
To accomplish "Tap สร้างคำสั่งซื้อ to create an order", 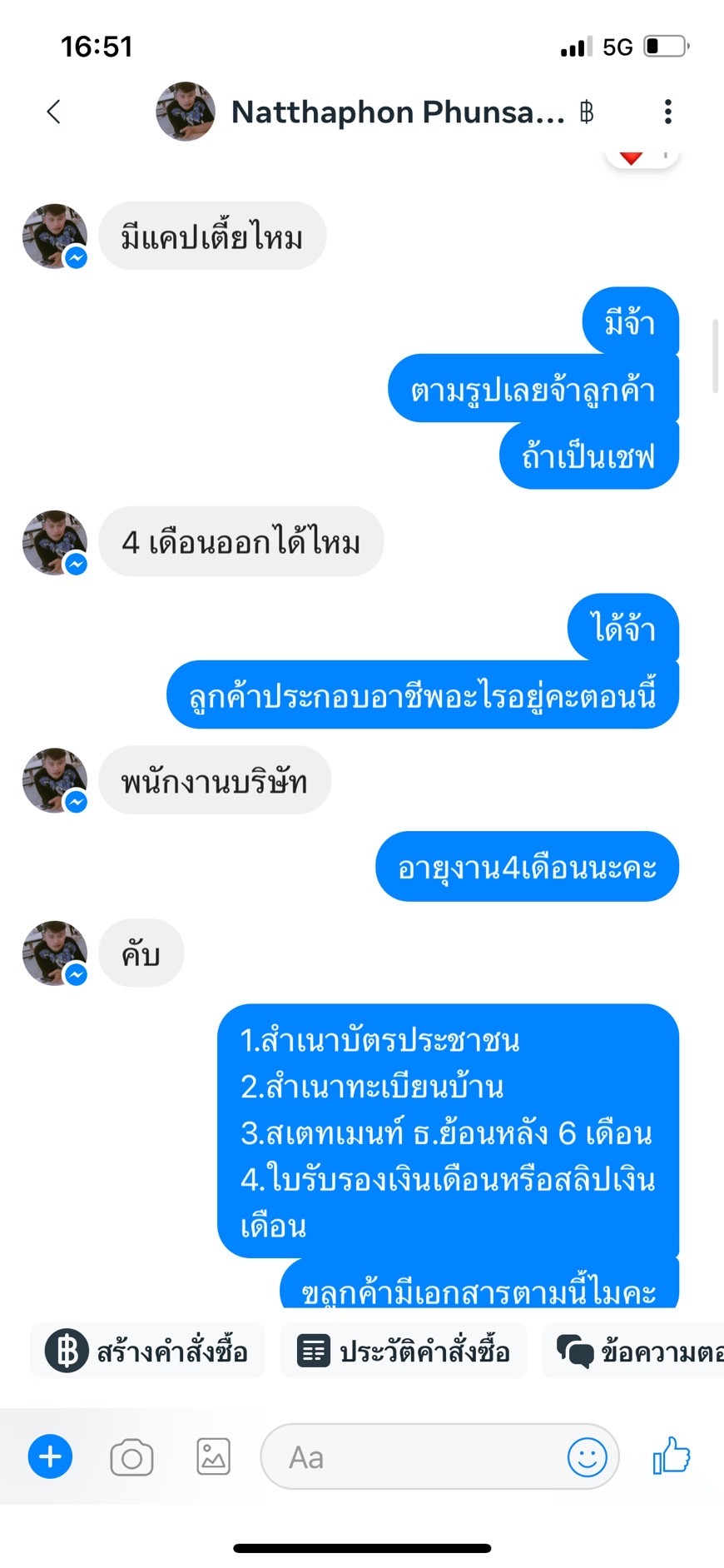I will pyautogui.click(x=148, y=1351).
